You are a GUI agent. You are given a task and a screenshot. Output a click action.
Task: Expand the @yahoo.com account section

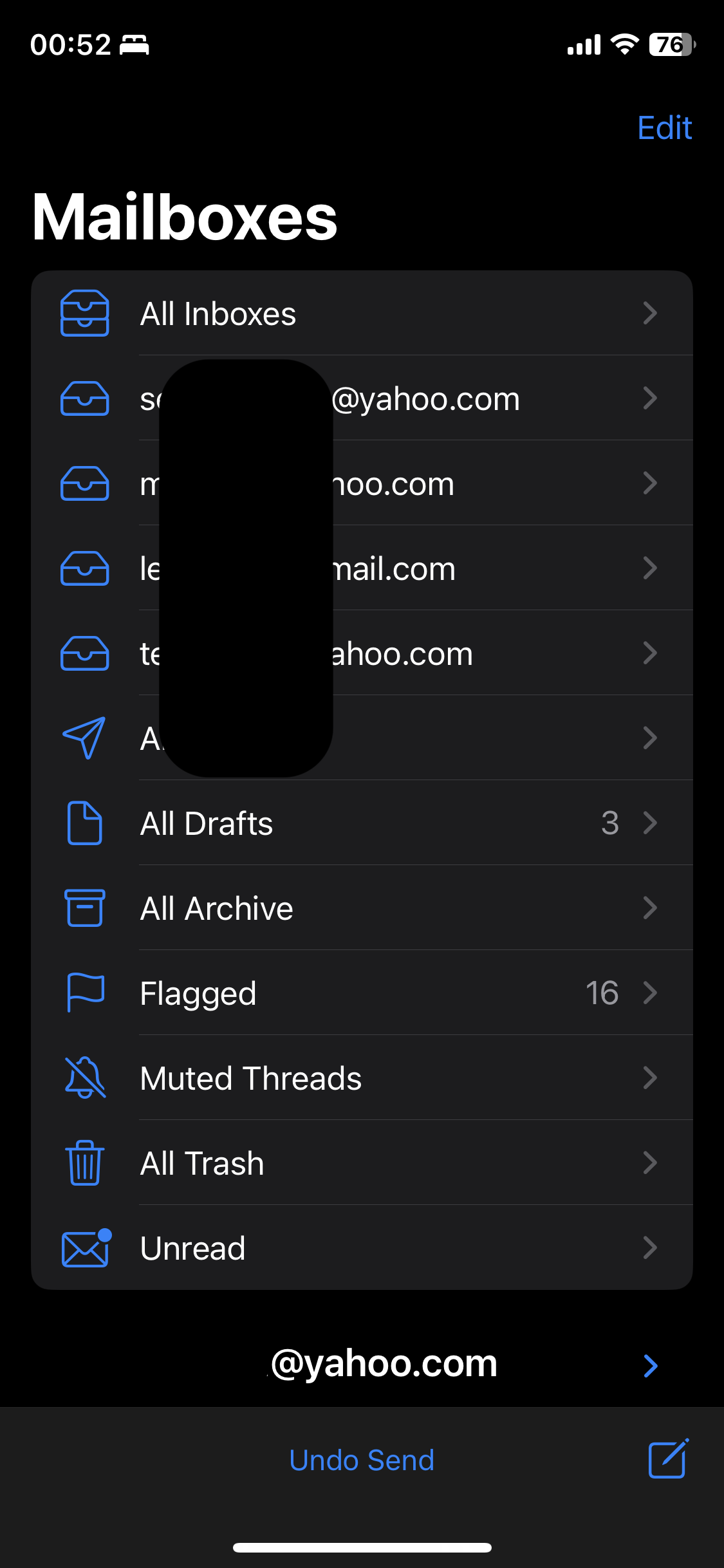click(650, 1365)
